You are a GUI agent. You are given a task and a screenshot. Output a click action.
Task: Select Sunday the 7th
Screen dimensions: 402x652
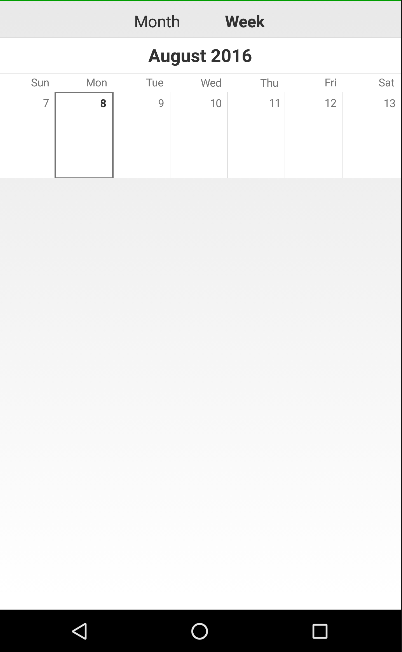27,135
